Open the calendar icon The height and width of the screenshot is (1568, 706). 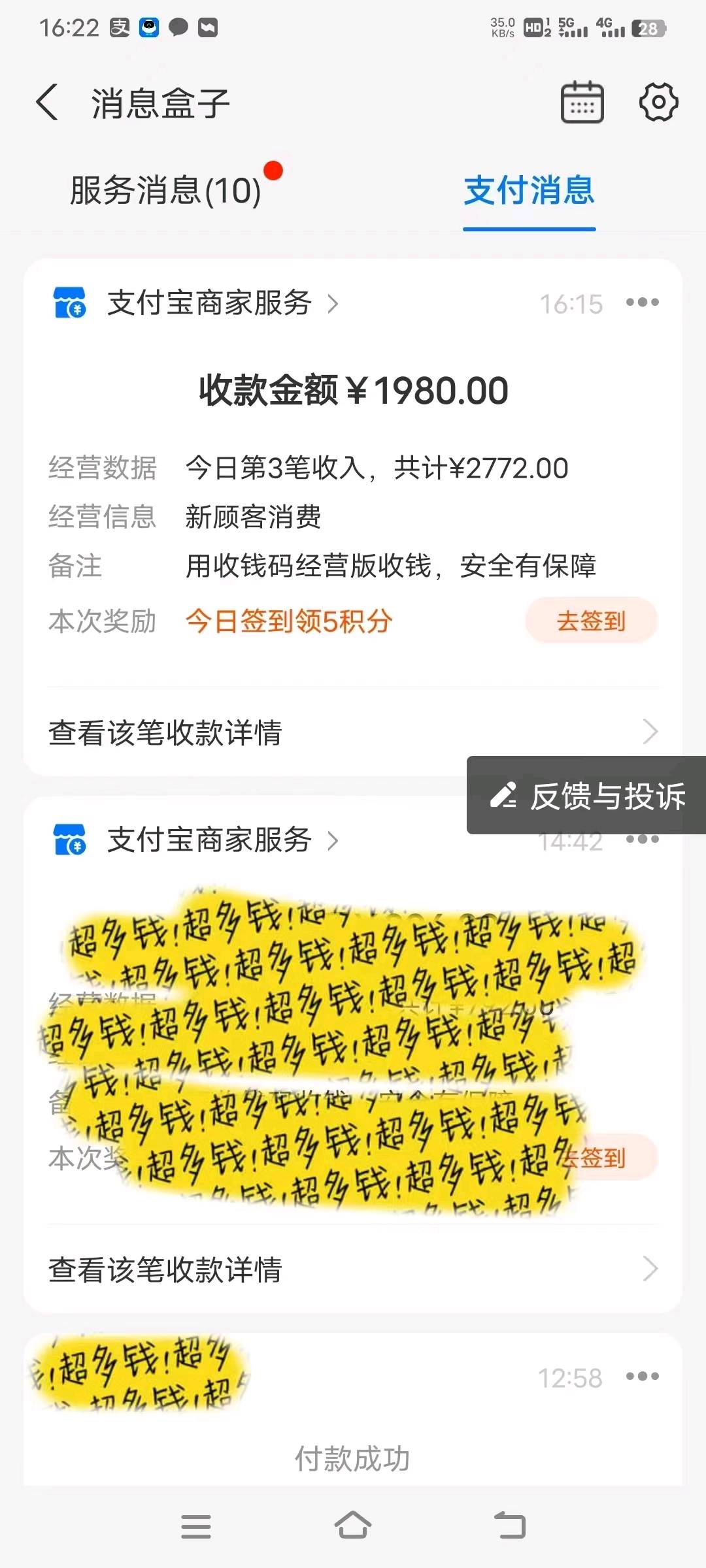point(582,103)
